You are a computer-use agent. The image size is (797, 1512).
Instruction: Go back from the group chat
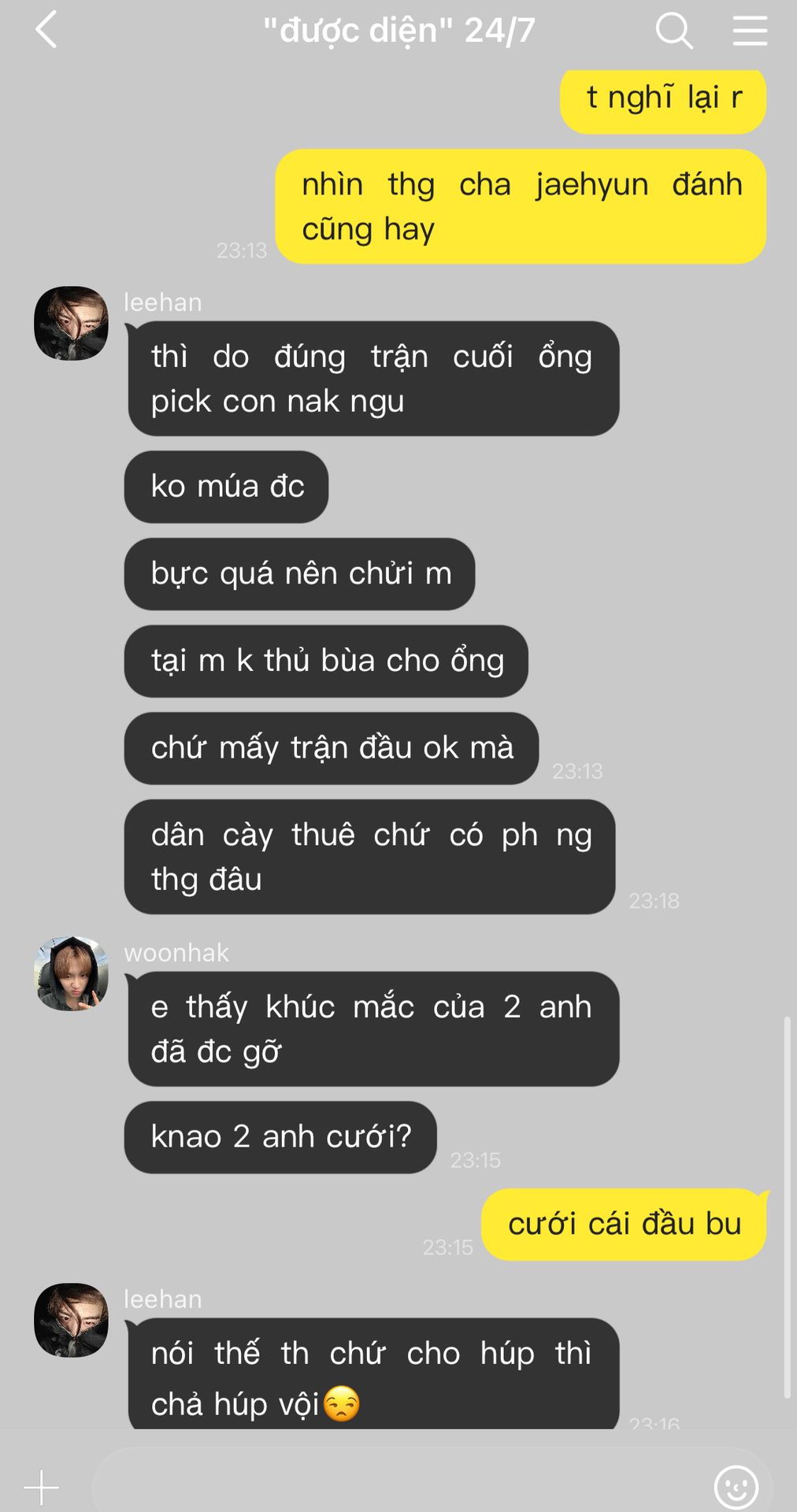(x=47, y=31)
